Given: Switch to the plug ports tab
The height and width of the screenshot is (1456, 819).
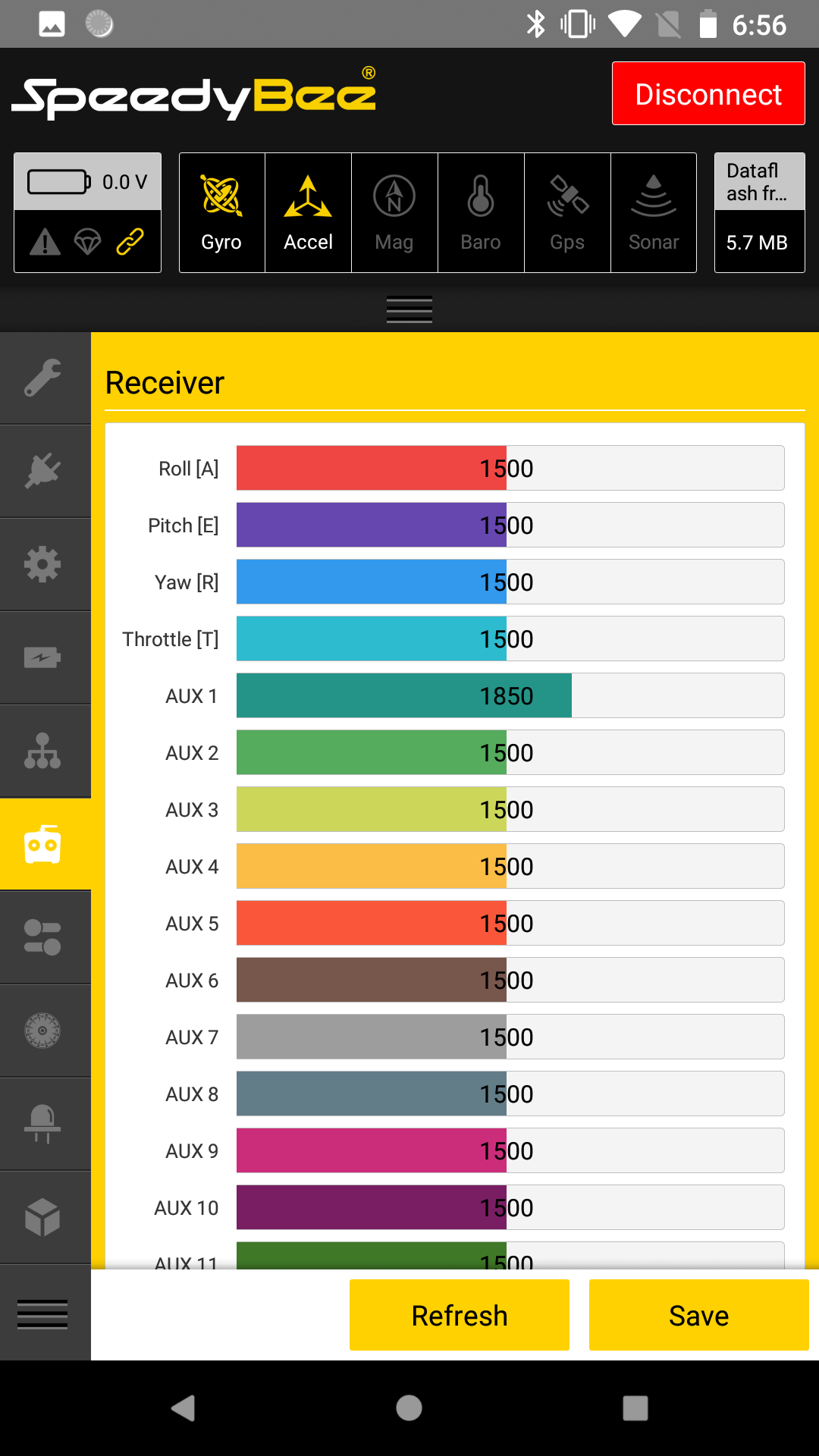Looking at the screenshot, I should pyautogui.click(x=43, y=471).
